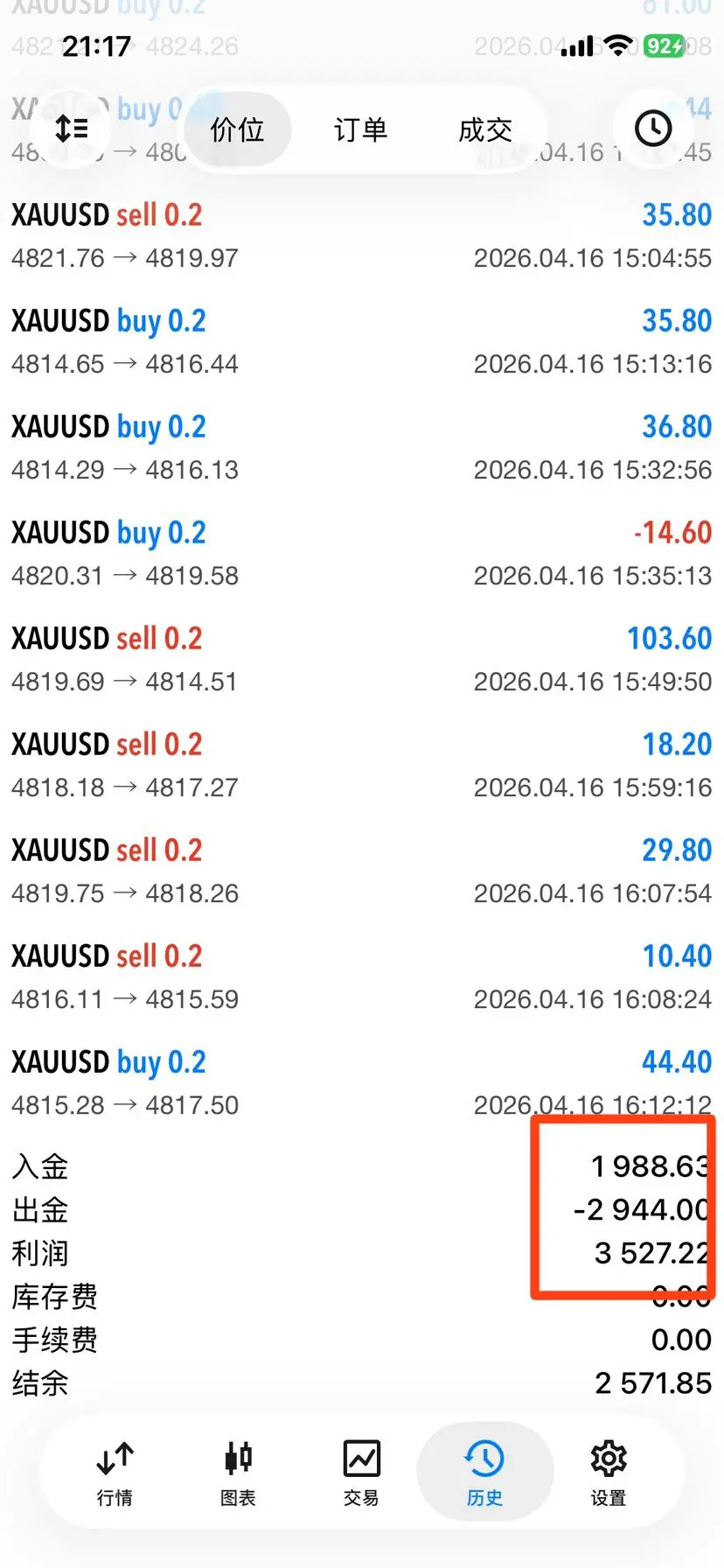View the sell trade with 10.40 profit
Image resolution: width=724 pixels, height=1568 pixels.
point(361,976)
